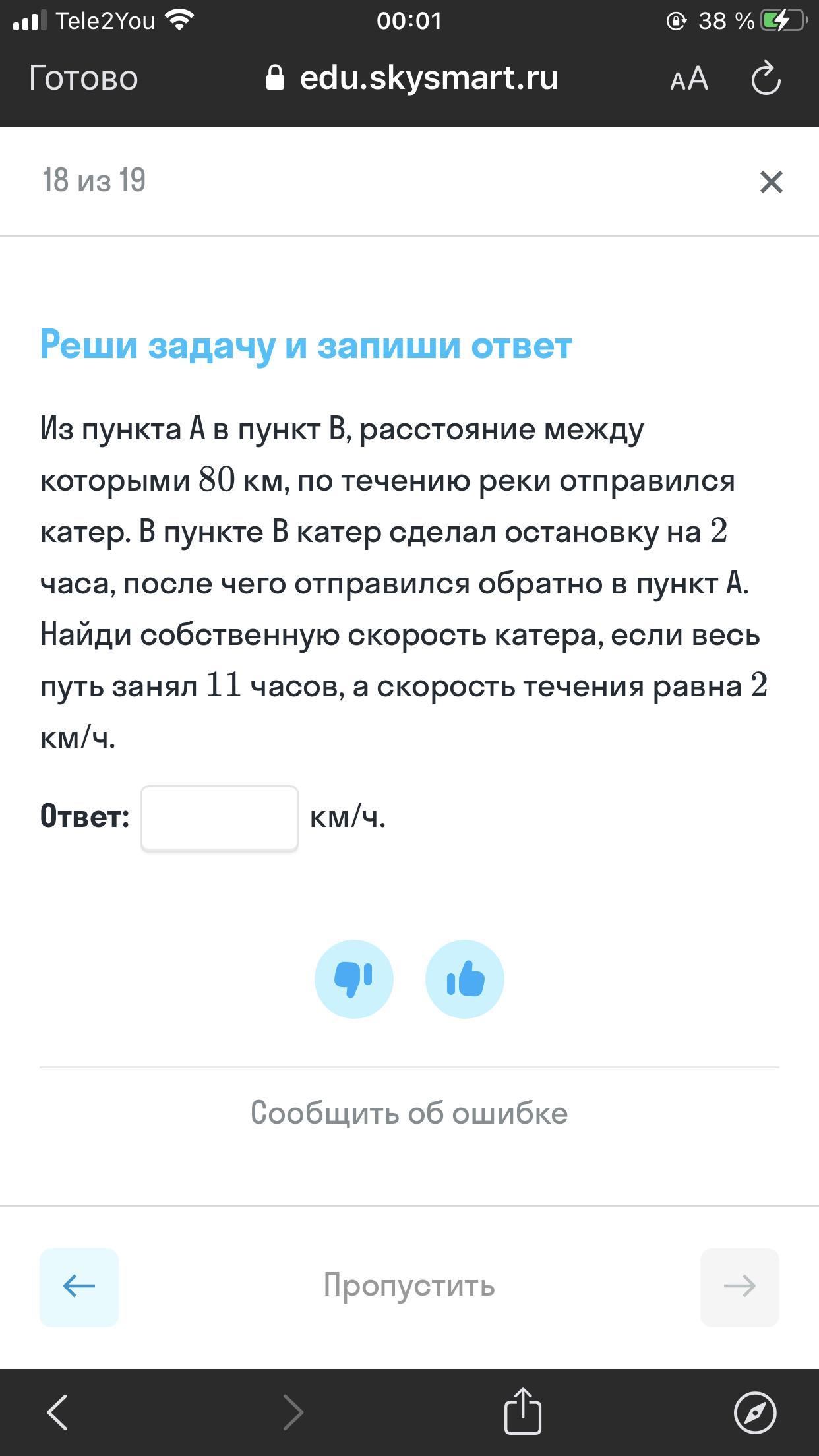Navigate back in browser history
The width and height of the screenshot is (819, 1456).
tap(58, 1412)
